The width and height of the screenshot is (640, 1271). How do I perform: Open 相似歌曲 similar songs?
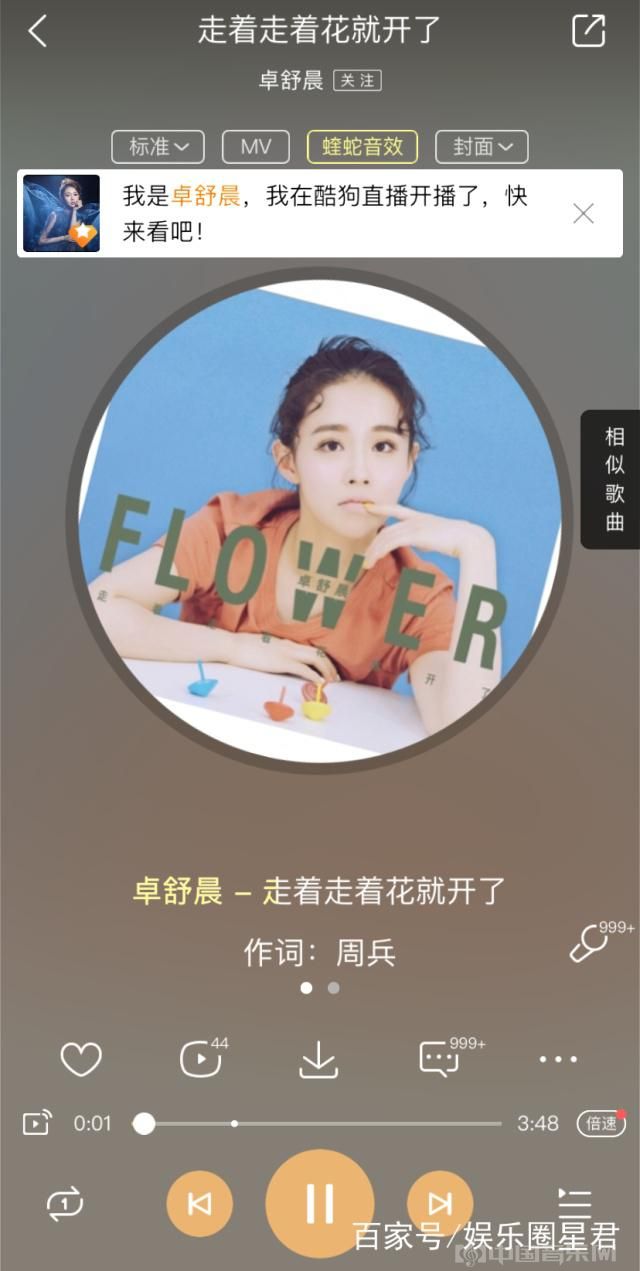click(614, 479)
